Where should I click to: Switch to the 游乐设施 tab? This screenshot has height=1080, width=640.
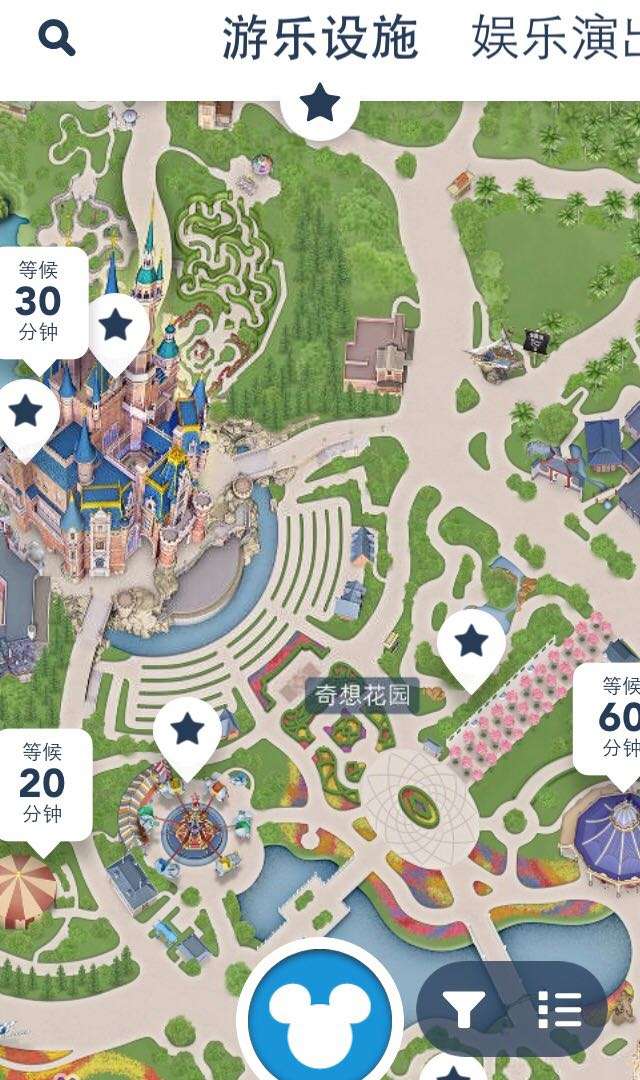click(319, 40)
